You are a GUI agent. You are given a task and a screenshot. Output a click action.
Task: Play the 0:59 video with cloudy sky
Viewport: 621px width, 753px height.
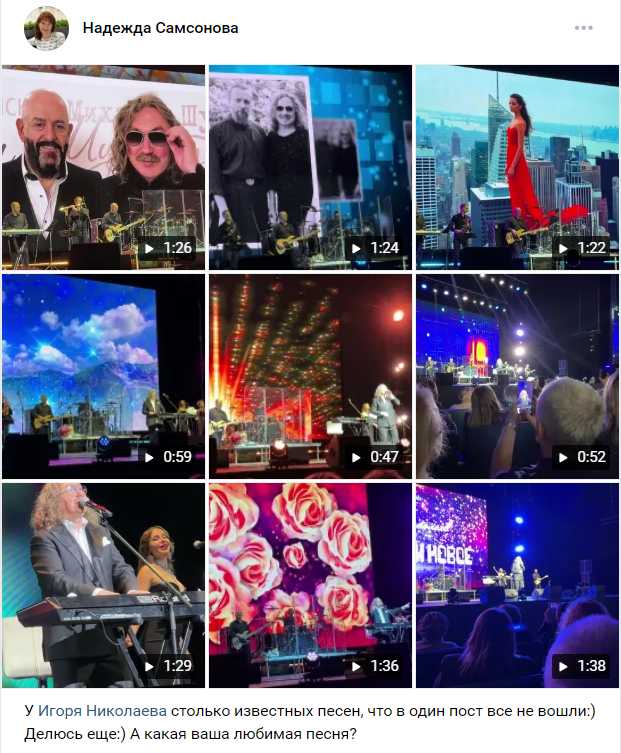click(x=103, y=376)
